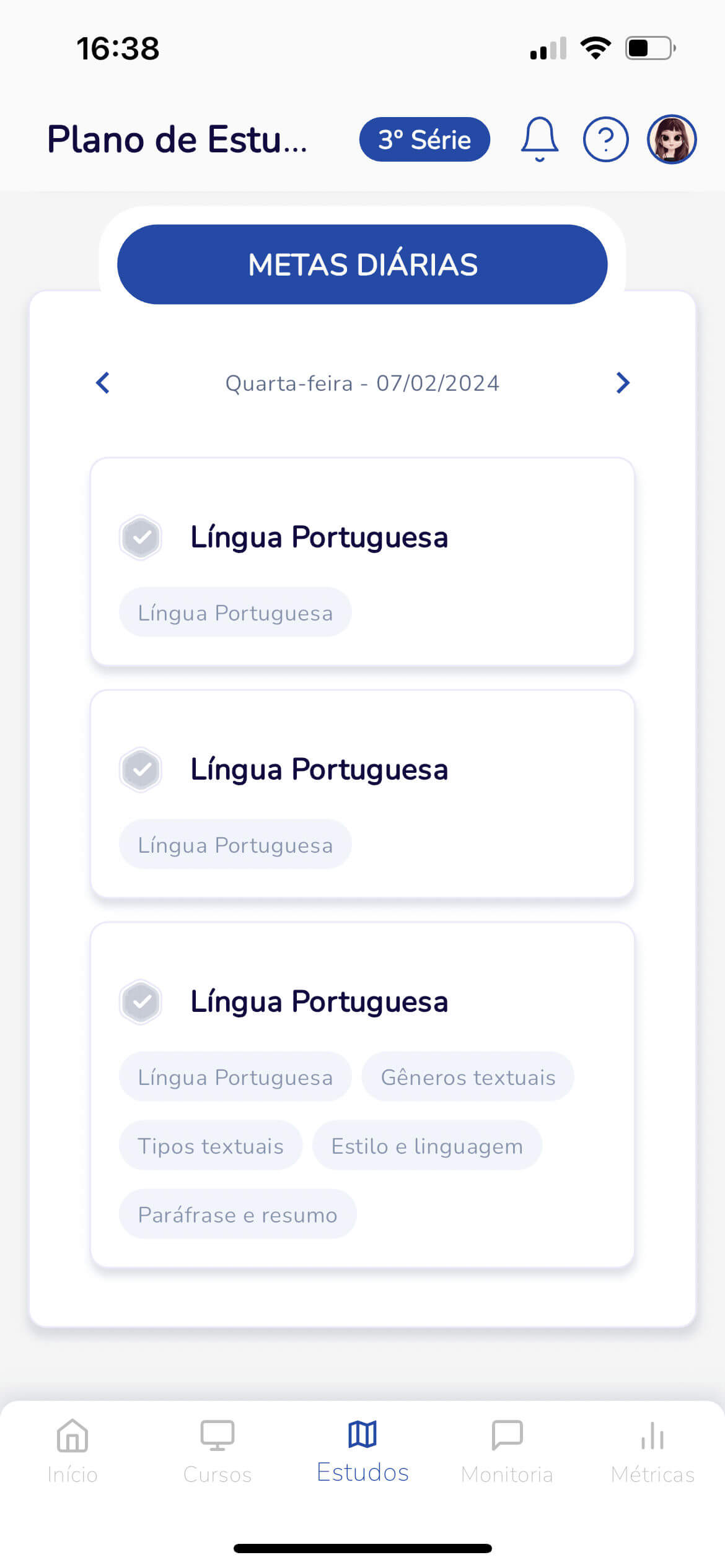This screenshot has width=725, height=1568.
Task: Go to the next day
Action: 623,383
